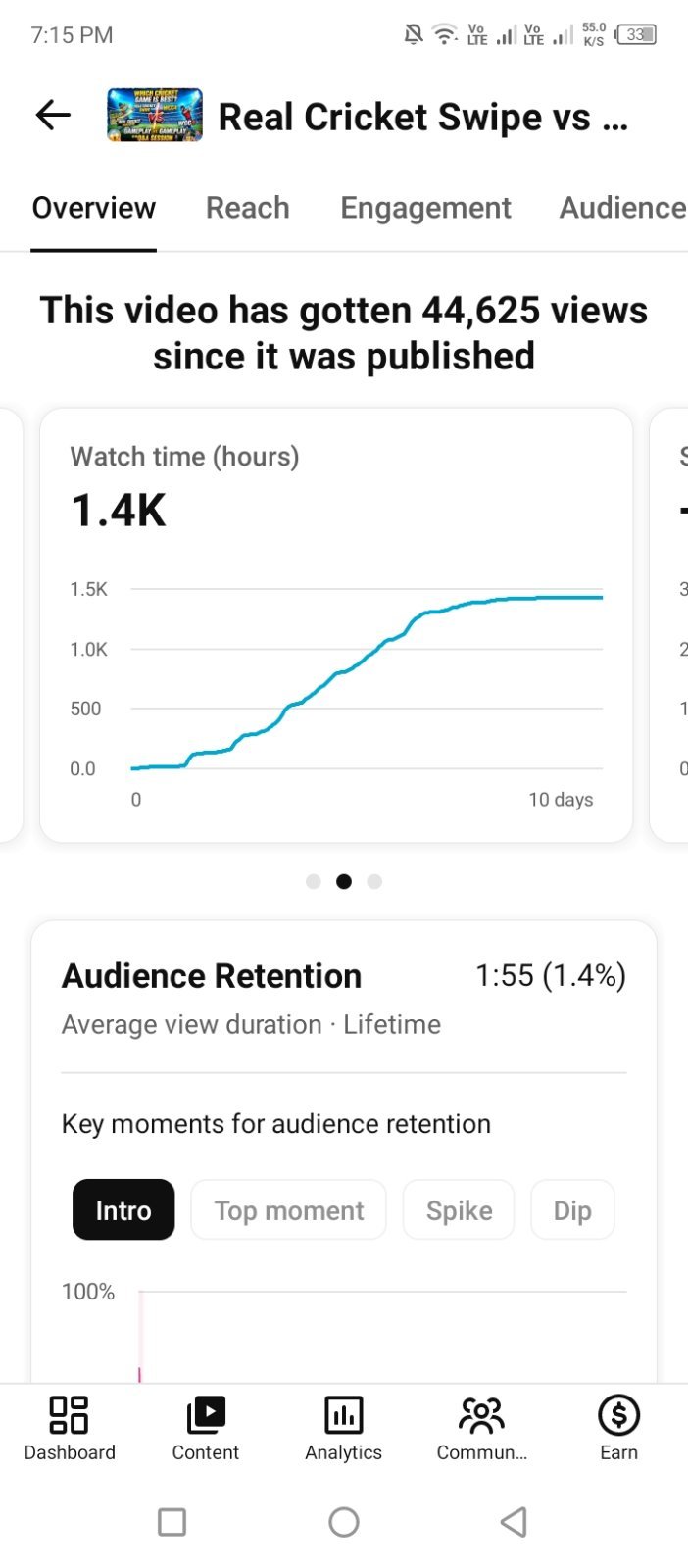Open the Dashboard tab
The image size is (688, 1568).
[70, 1429]
